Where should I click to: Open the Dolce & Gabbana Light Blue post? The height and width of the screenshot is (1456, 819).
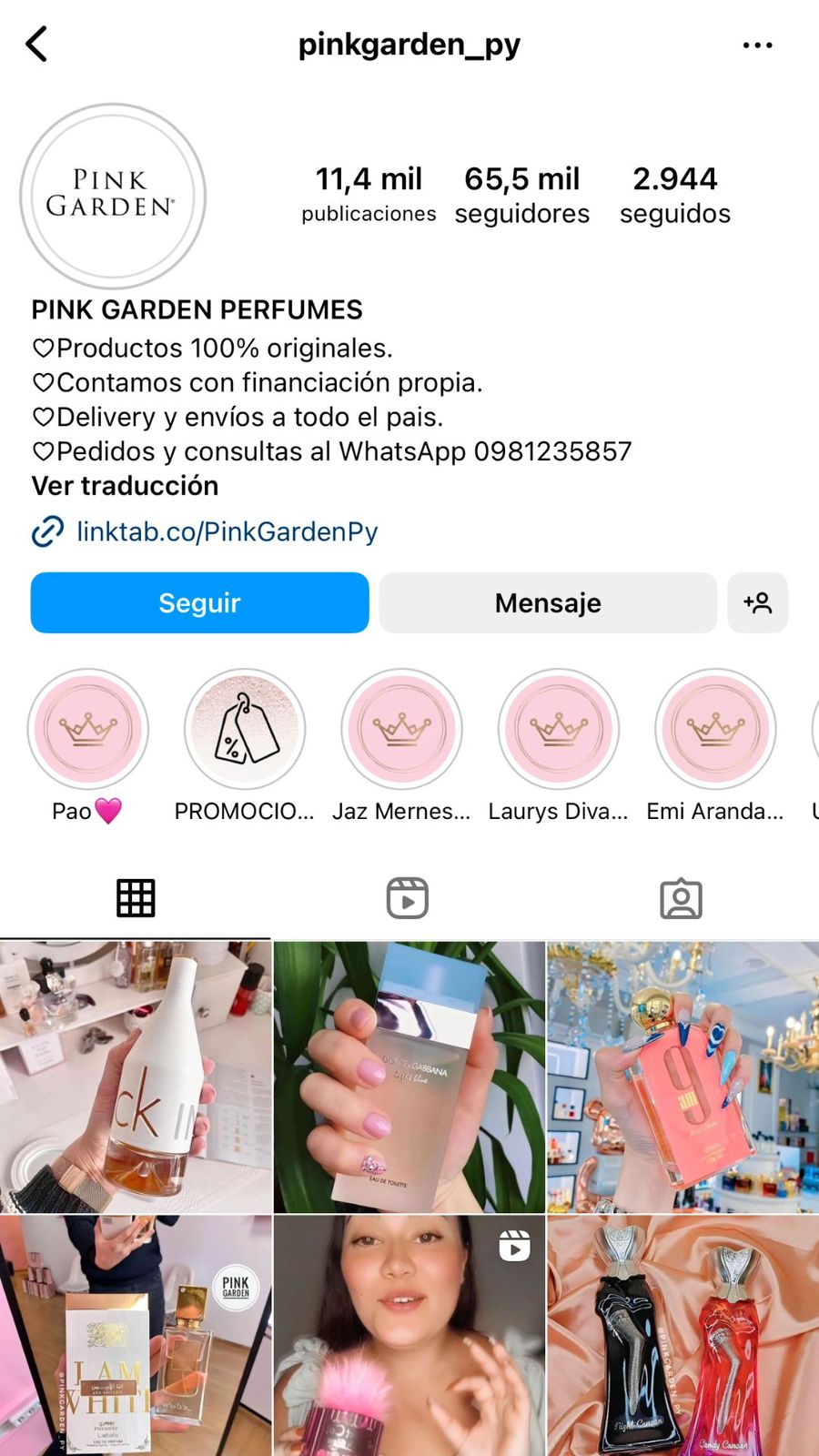pyautogui.click(x=409, y=1077)
